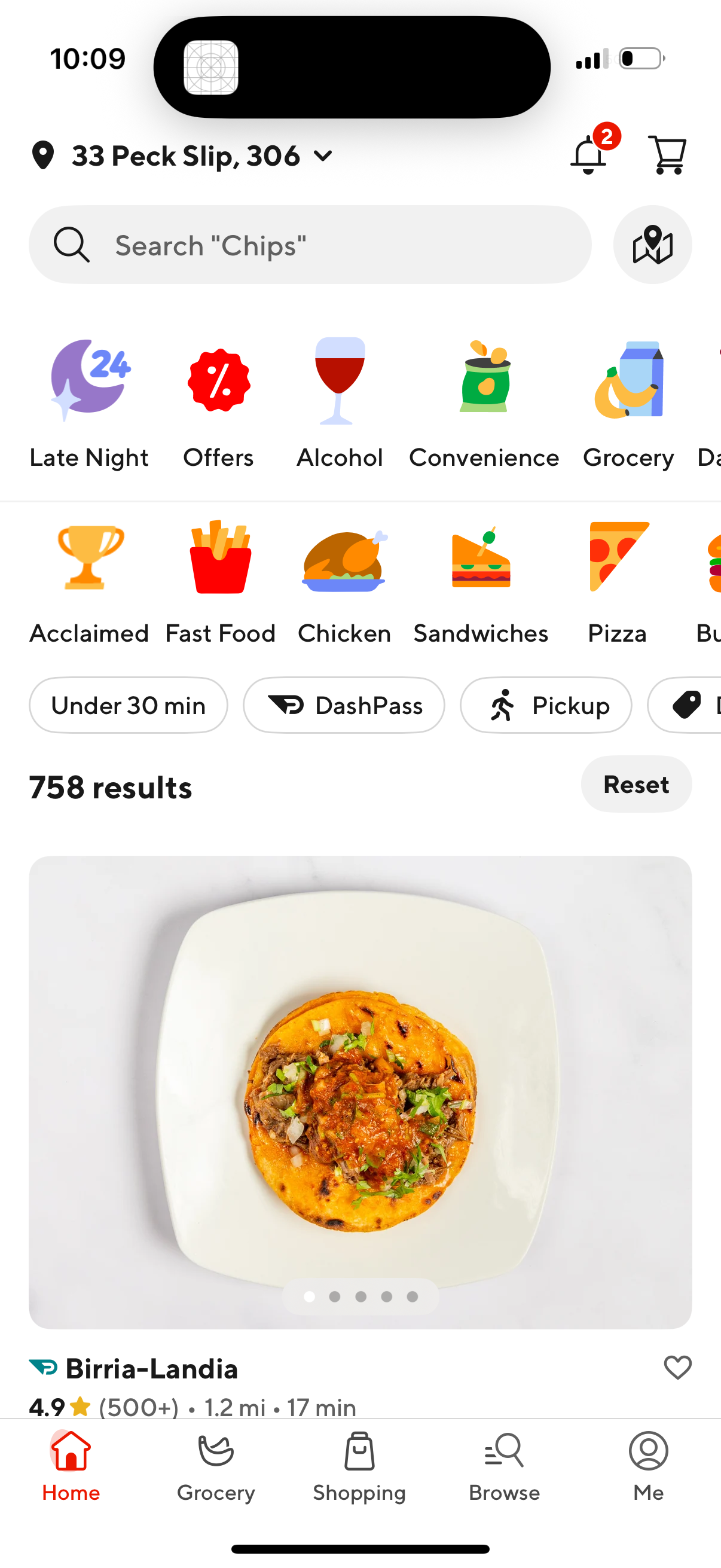Screen dimensions: 721x1568
Task: Tap the Reset button
Action: [637, 785]
